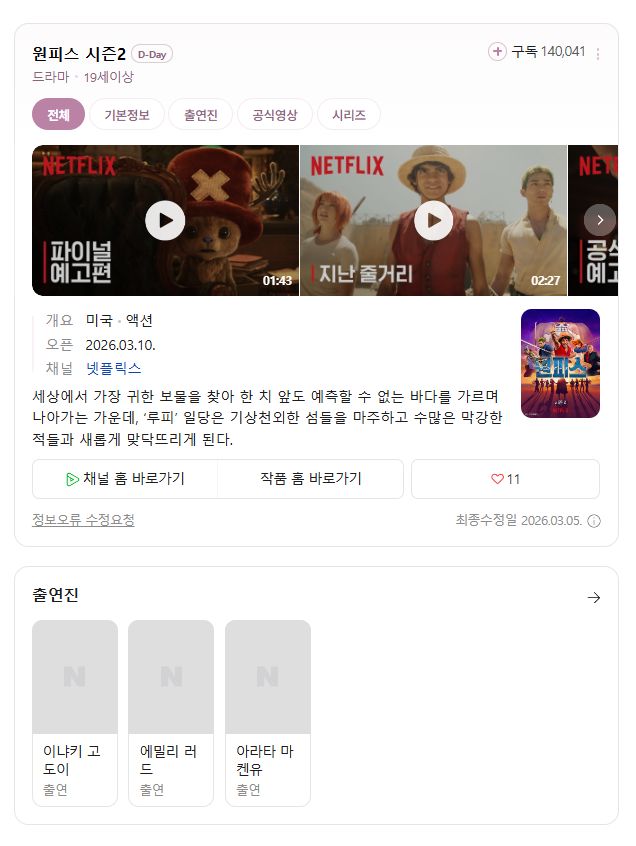Open the 시리즈 tab
Image resolution: width=636 pixels, height=846 pixels.
pos(349,115)
